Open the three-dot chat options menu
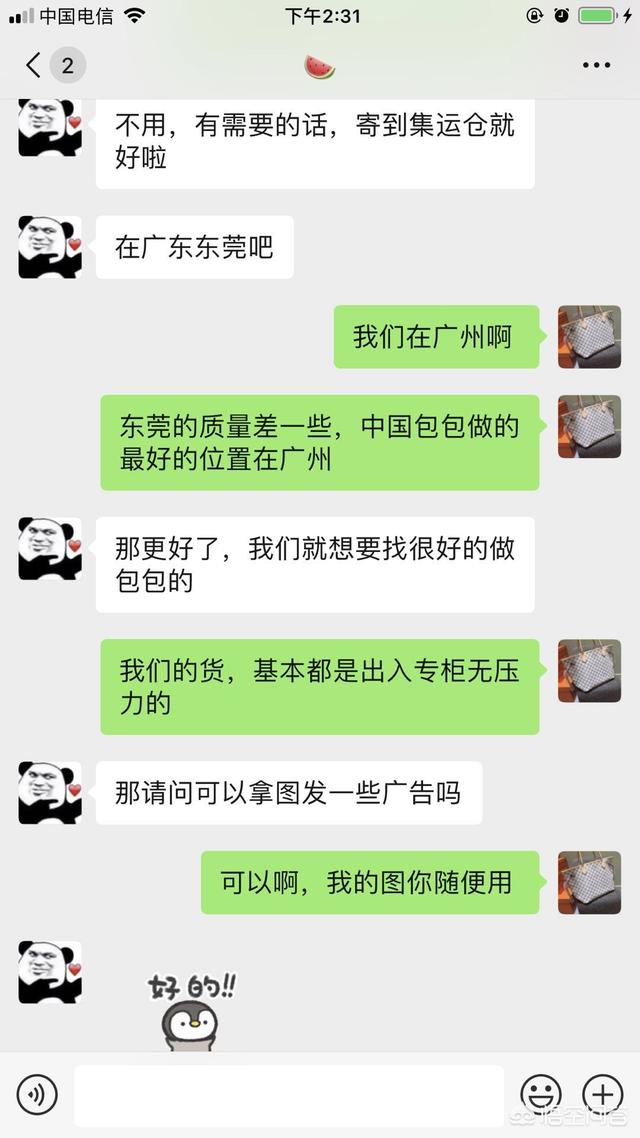Screen dimensions: 640x1138 [596, 66]
